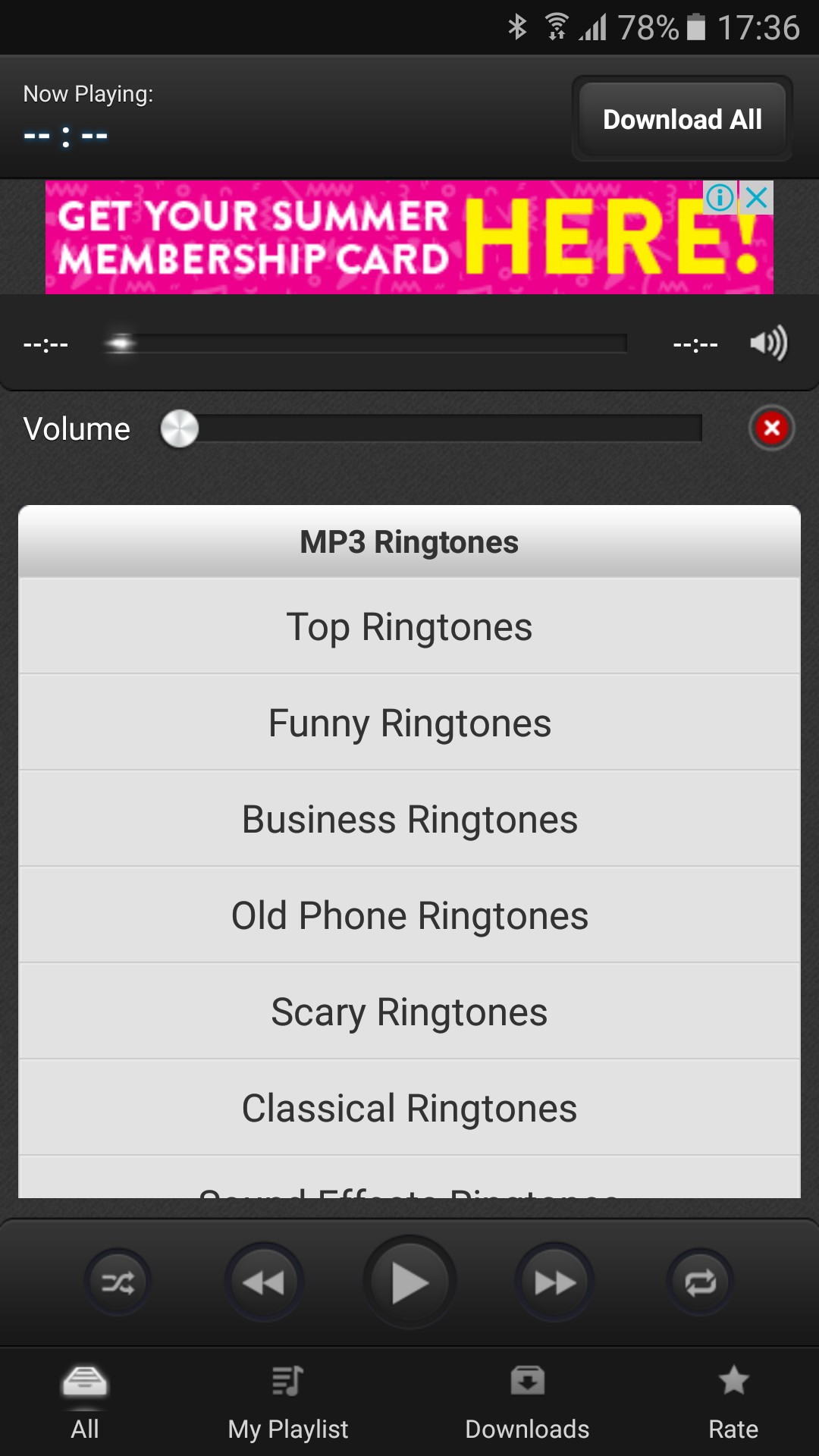Toggle shuffle playback
Image resolution: width=819 pixels, height=1456 pixels.
pos(118,1282)
